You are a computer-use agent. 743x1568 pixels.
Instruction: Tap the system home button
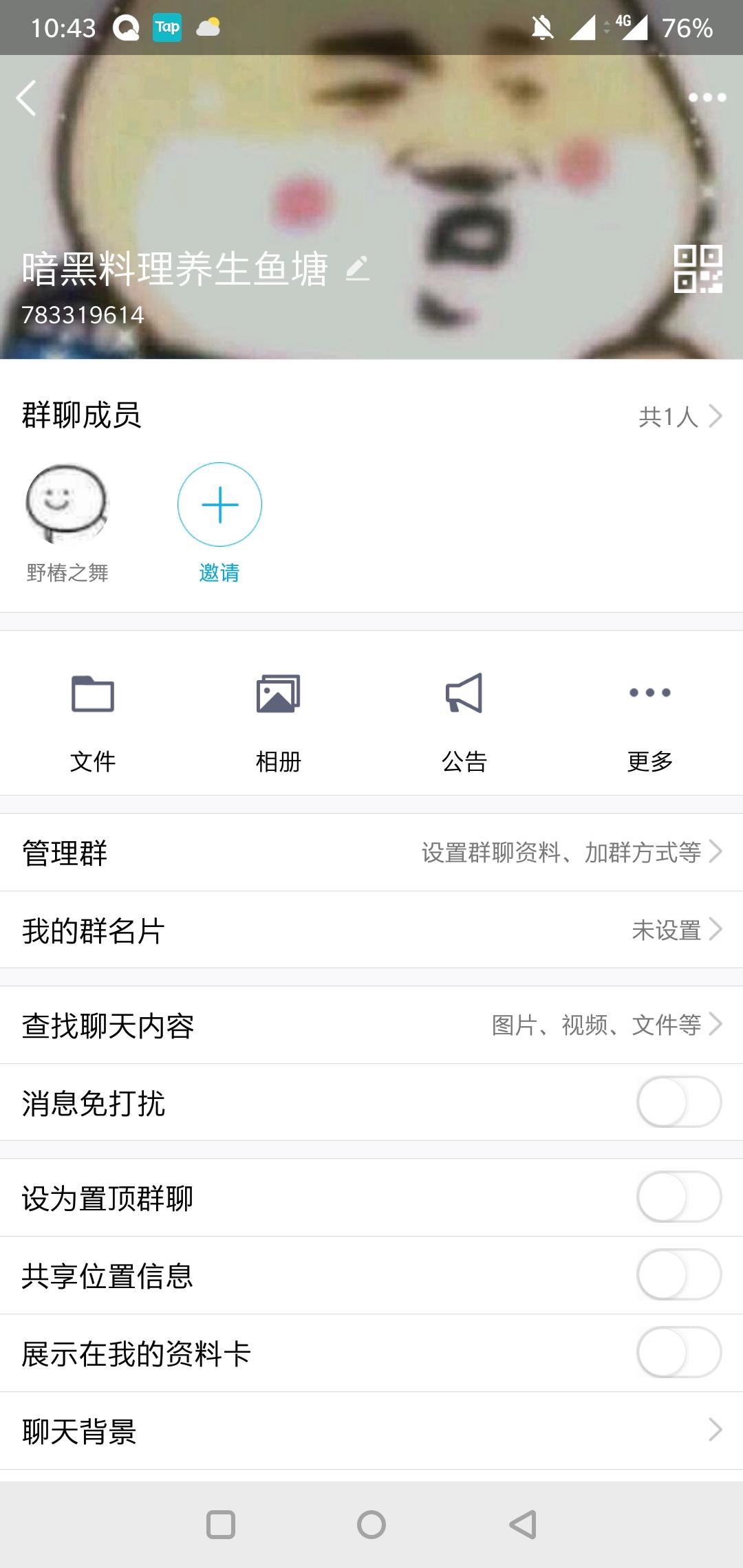371,1525
